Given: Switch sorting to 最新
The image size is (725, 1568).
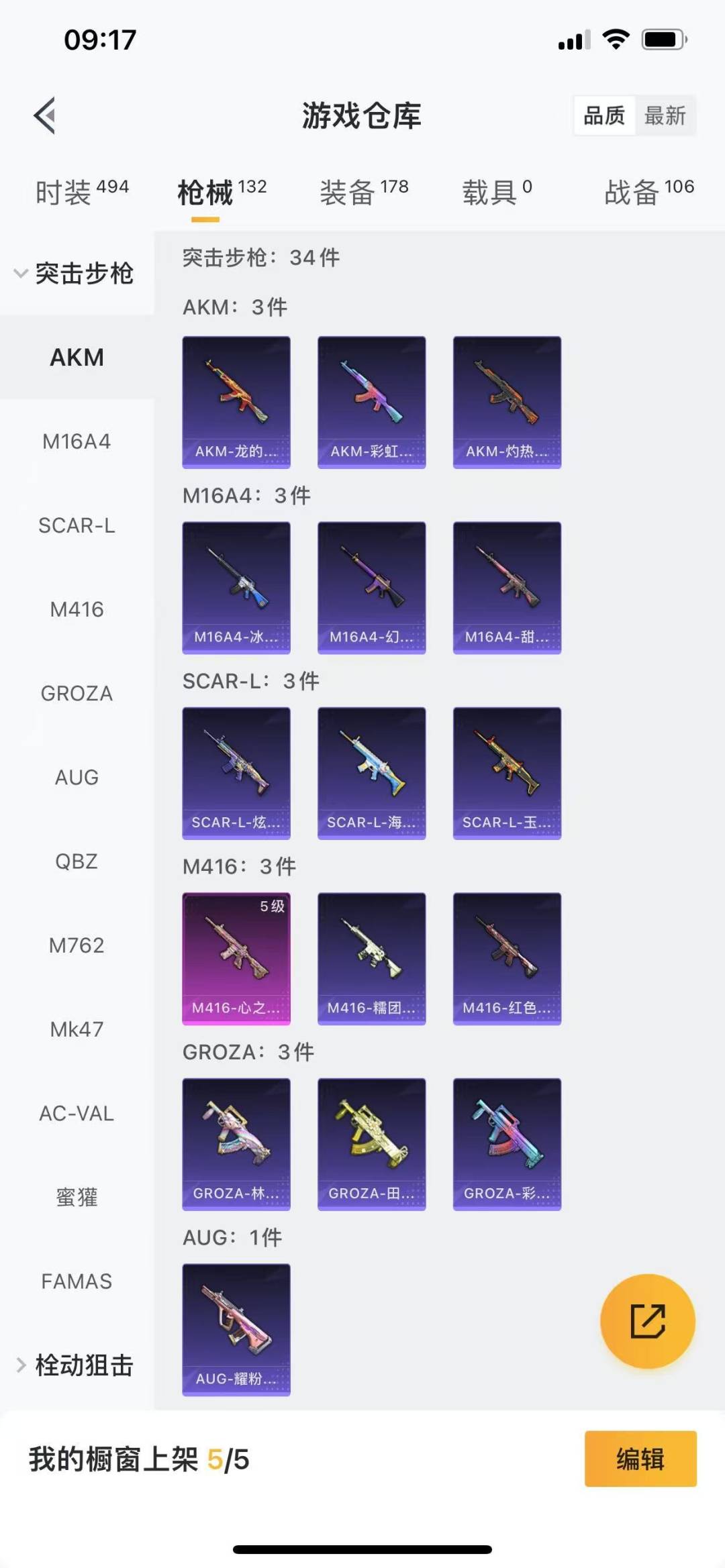Looking at the screenshot, I should click(x=665, y=116).
